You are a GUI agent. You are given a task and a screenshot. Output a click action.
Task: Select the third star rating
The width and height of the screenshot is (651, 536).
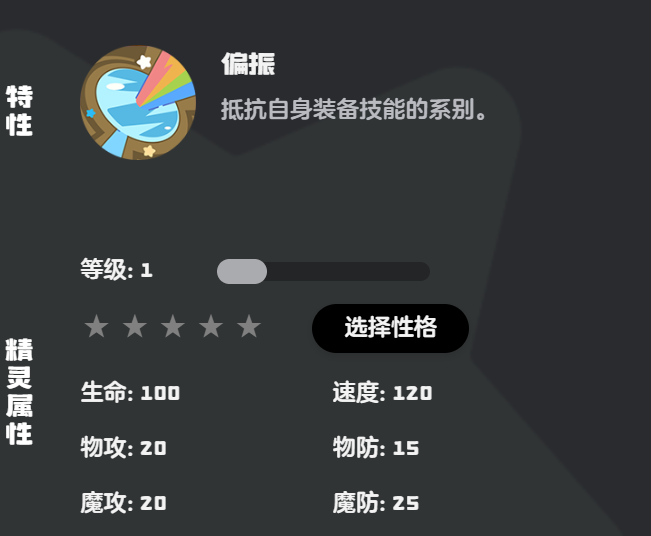coord(173,327)
